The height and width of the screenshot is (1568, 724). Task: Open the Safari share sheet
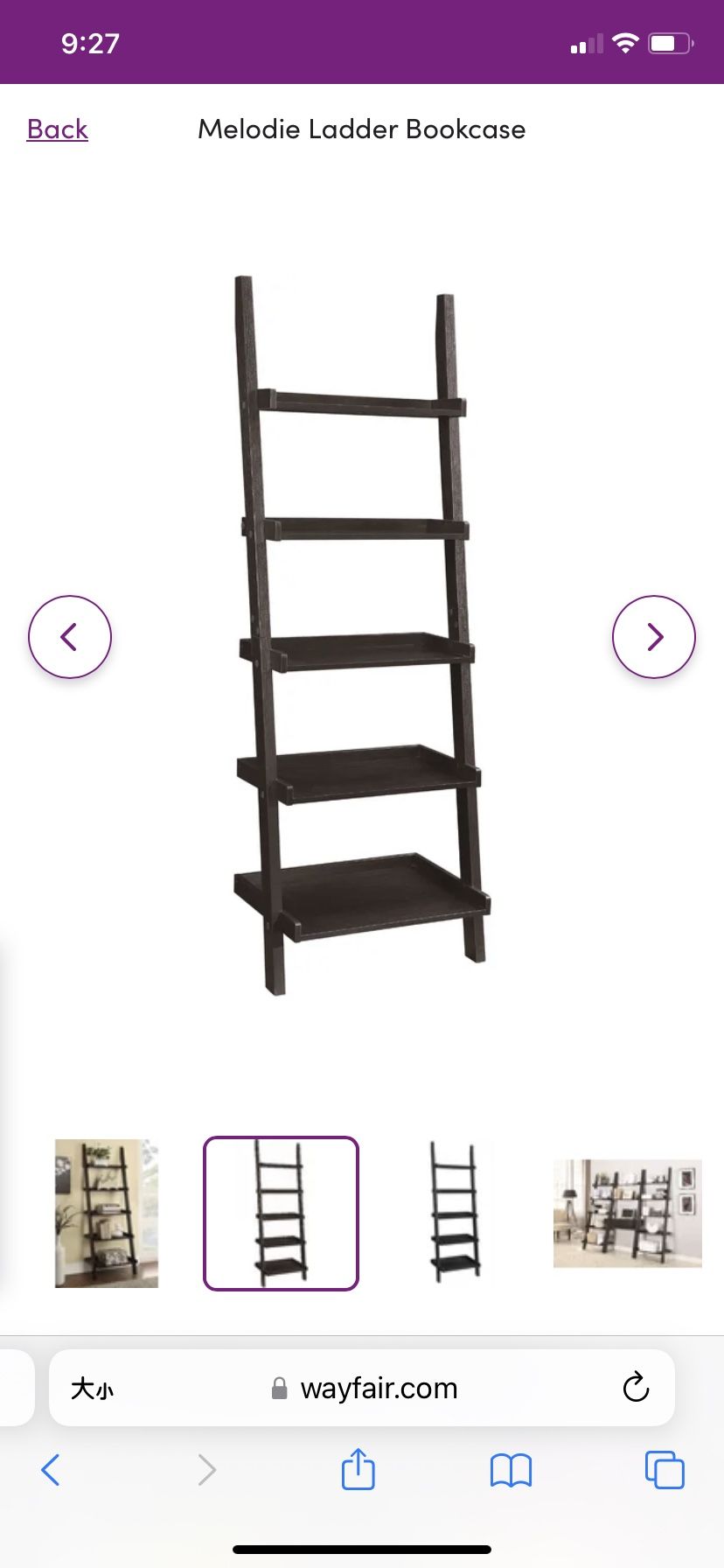point(358,1469)
